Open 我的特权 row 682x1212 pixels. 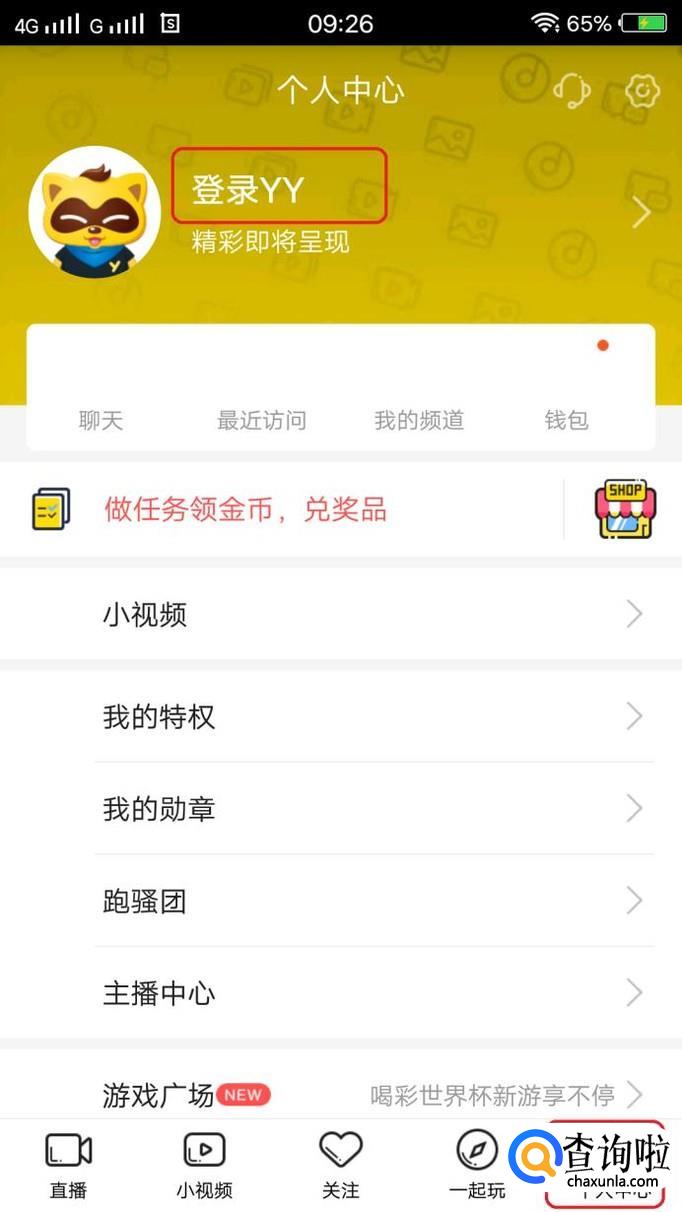341,716
